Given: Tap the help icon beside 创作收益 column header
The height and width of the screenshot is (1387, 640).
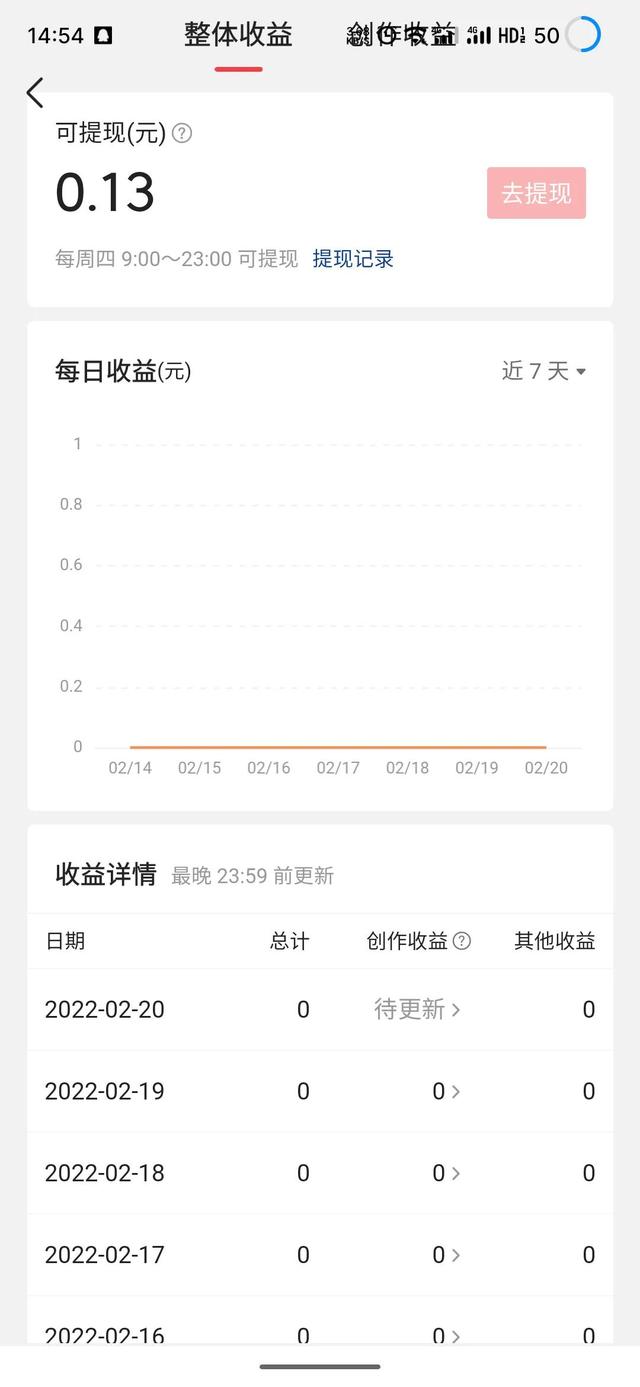Looking at the screenshot, I should pyautogui.click(x=461, y=941).
